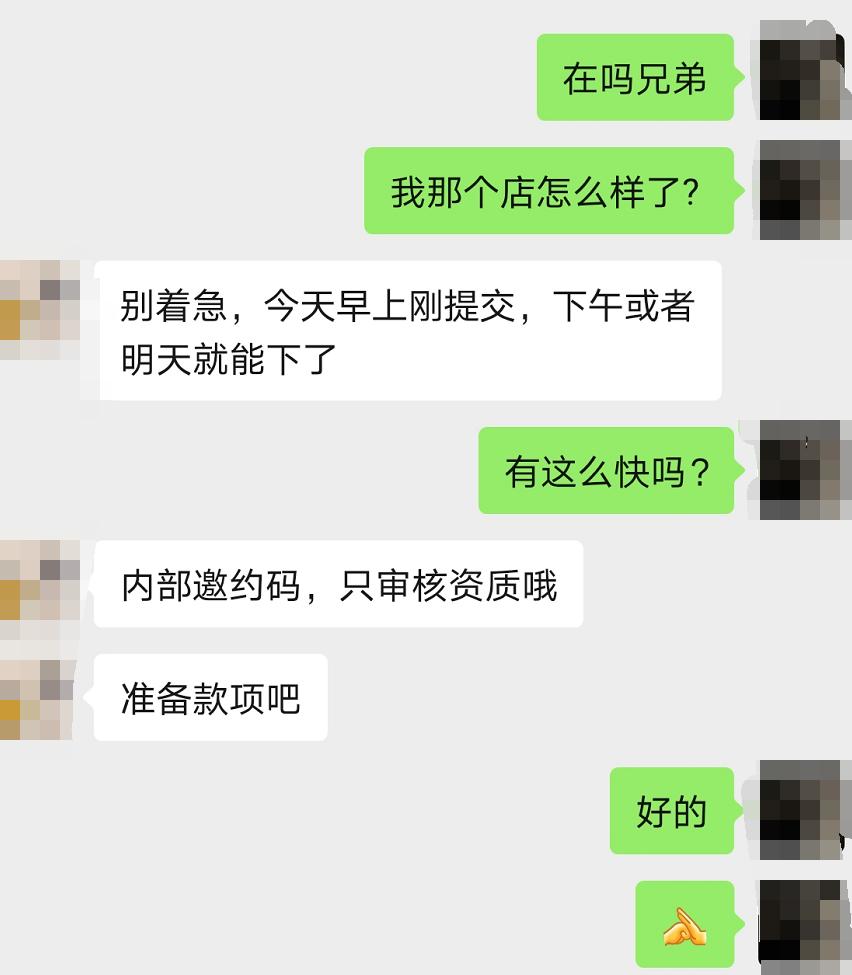Select the avatar next to '准备款项吧'
This screenshot has height=975, width=852.
(x=42, y=698)
